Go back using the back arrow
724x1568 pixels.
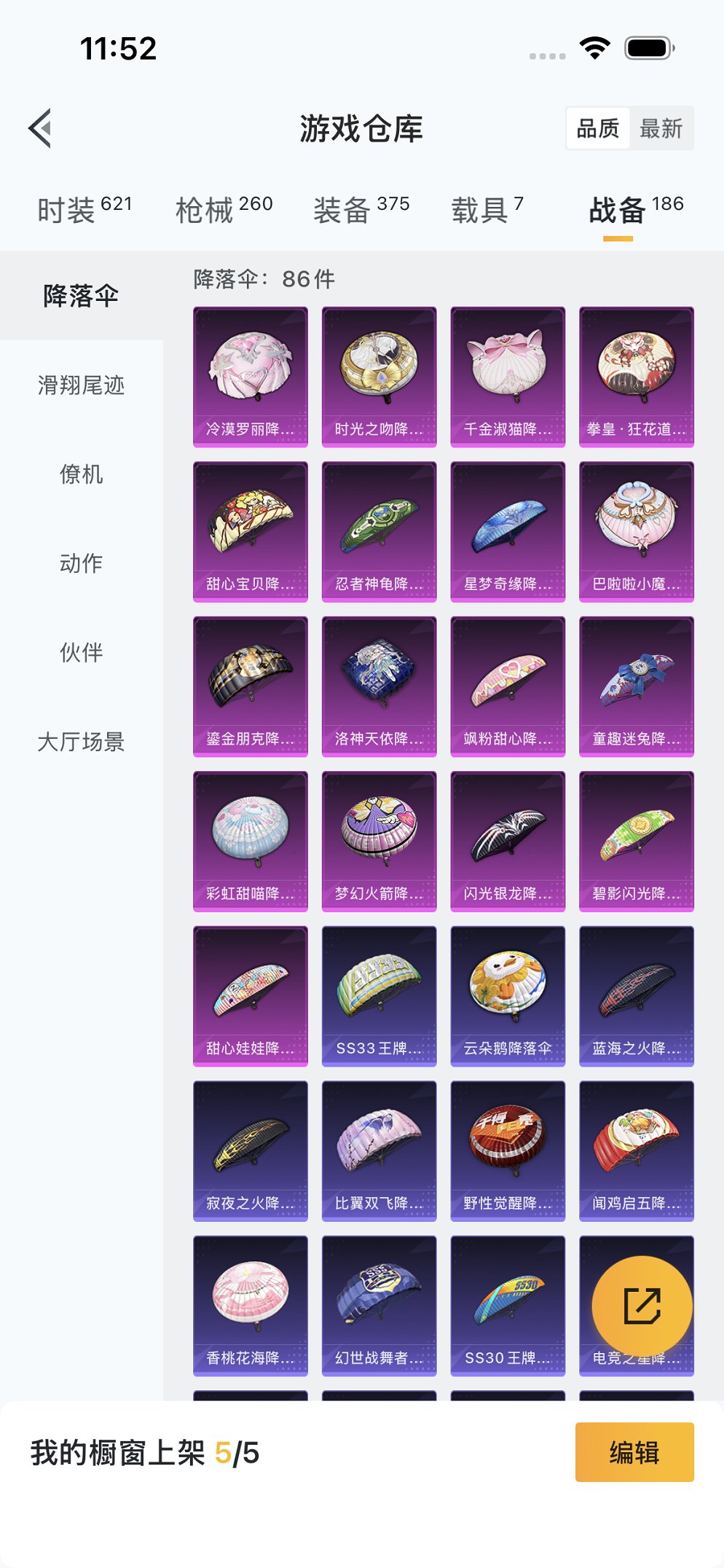pos(41,128)
